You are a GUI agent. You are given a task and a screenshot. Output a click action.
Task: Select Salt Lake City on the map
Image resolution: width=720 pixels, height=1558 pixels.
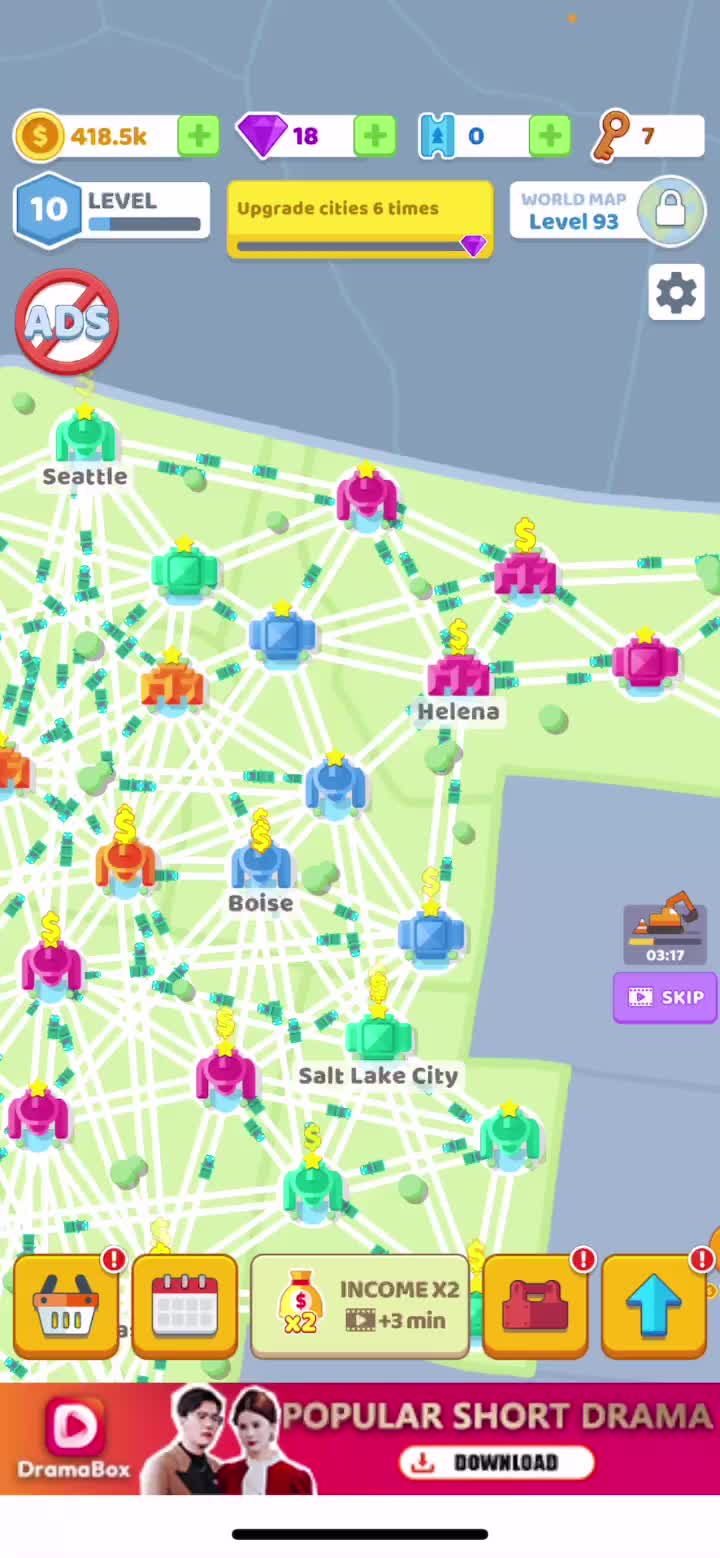pos(378,1035)
